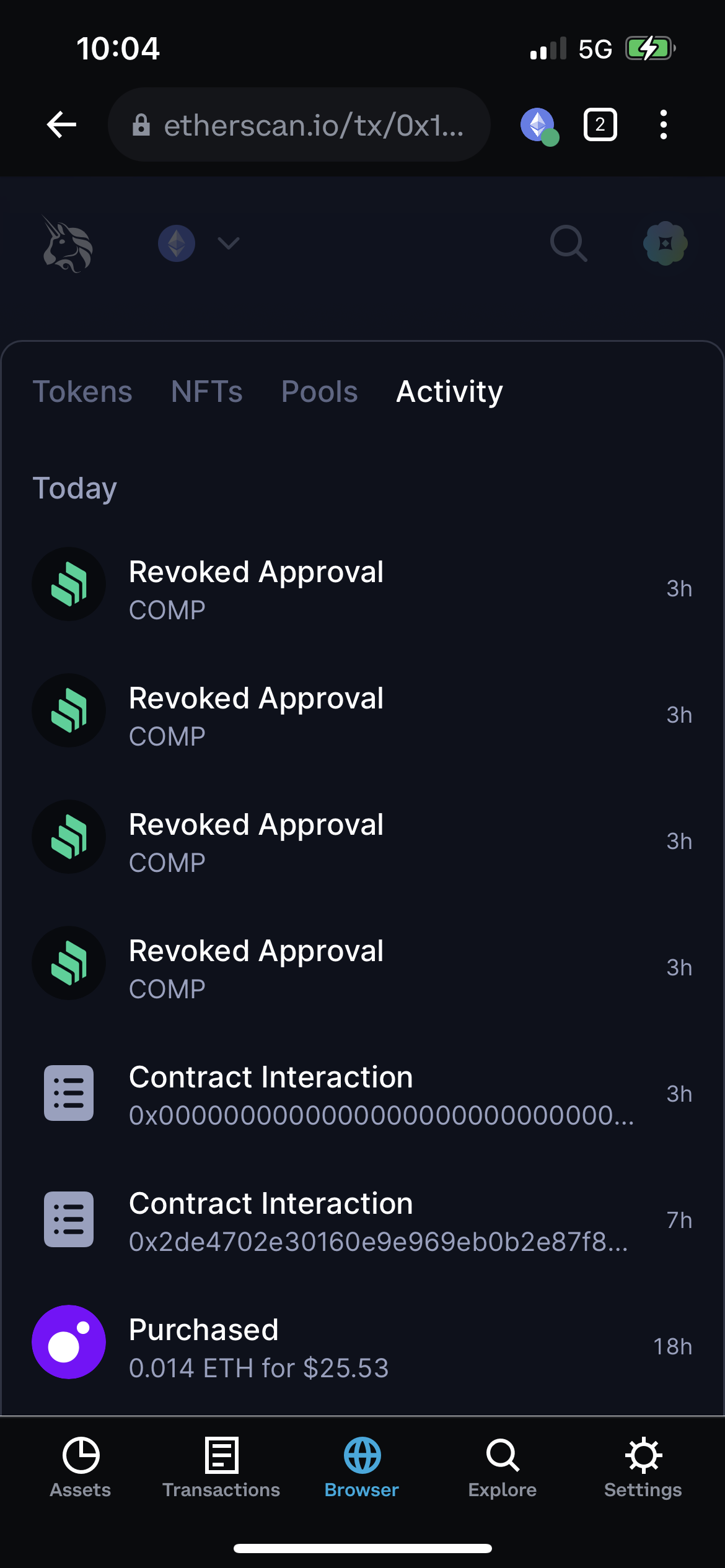Expand the network selector chevron

coord(227,243)
